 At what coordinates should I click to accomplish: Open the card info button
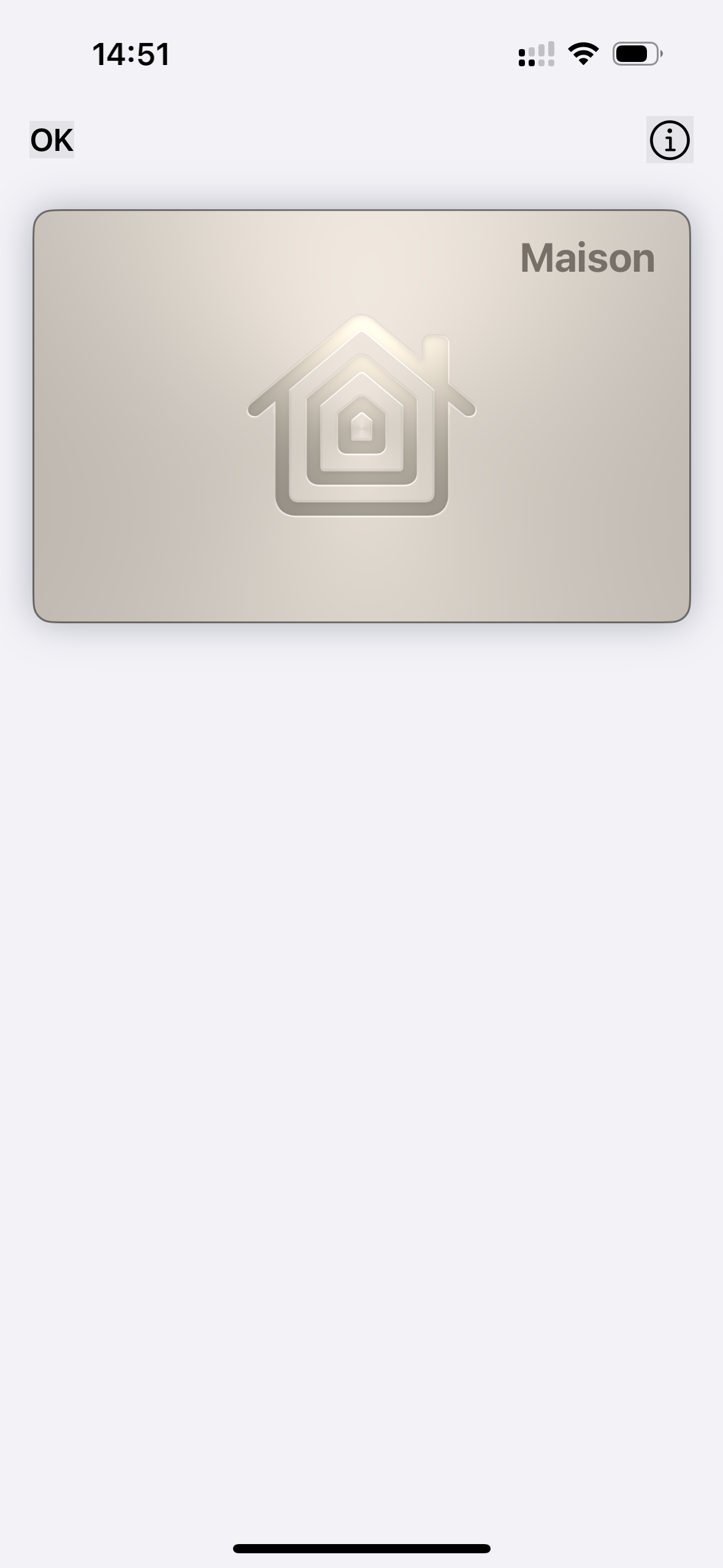(670, 140)
